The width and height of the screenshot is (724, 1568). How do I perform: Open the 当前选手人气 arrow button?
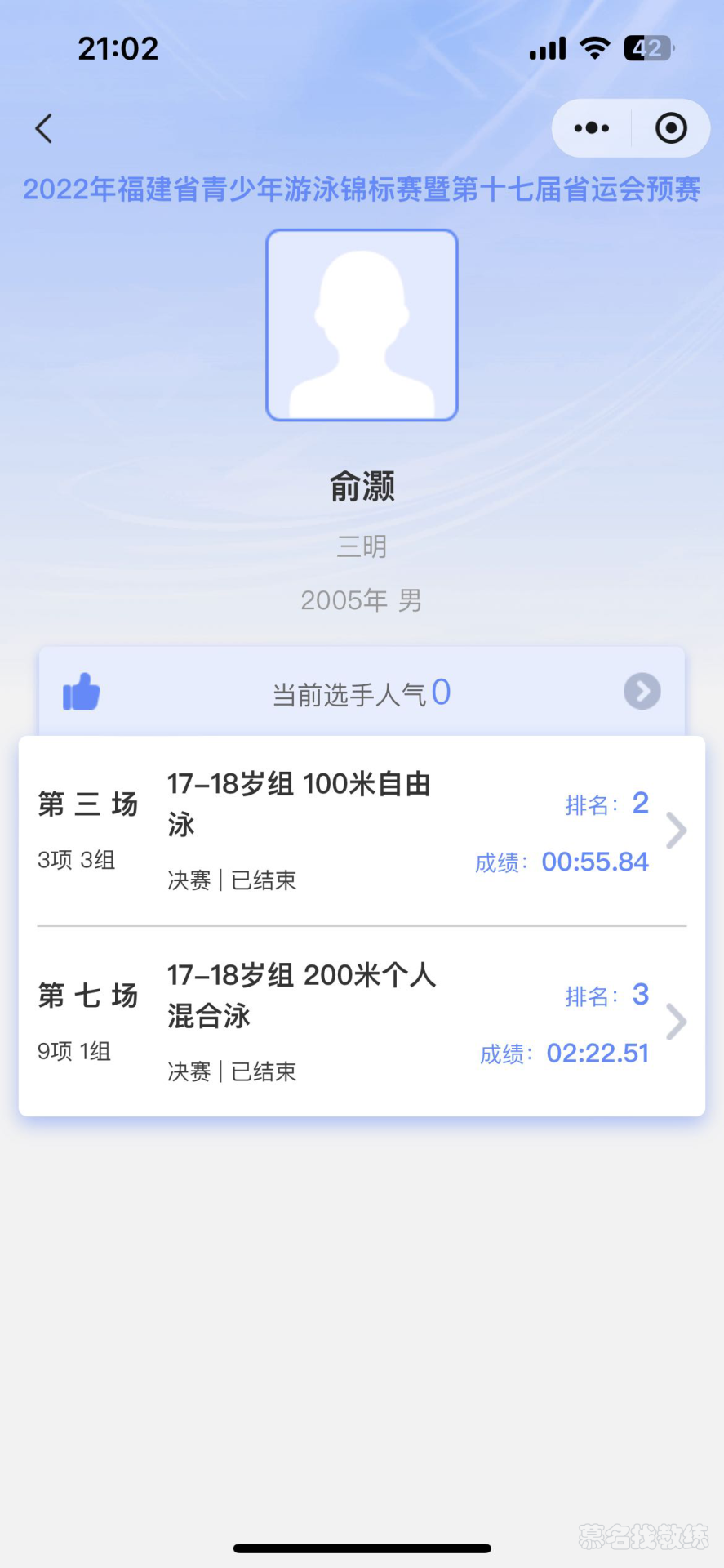pyautogui.click(x=642, y=692)
